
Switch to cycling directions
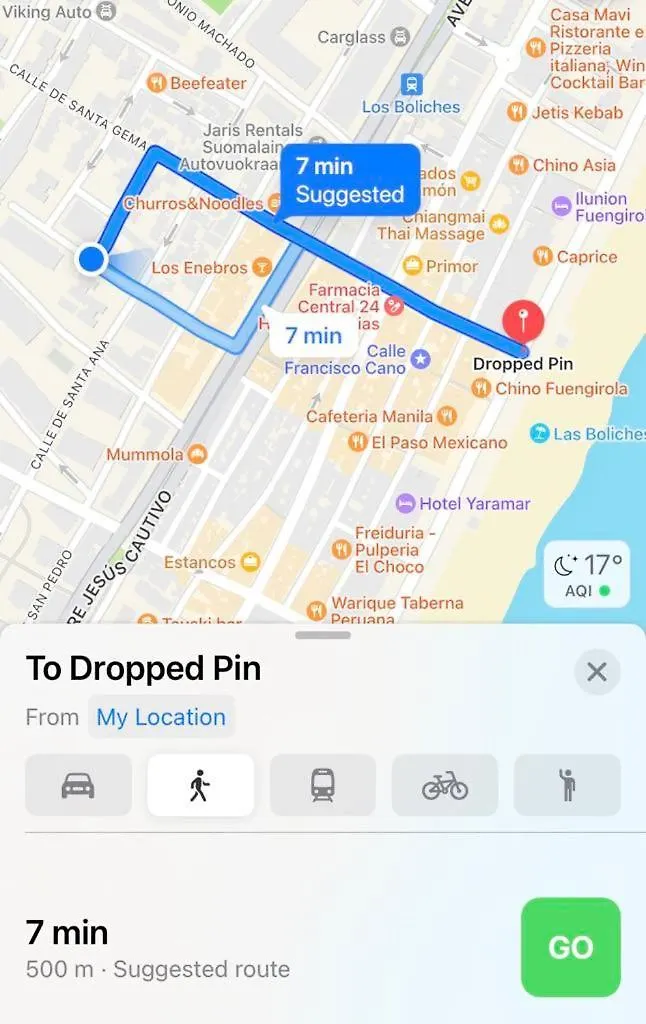[444, 785]
